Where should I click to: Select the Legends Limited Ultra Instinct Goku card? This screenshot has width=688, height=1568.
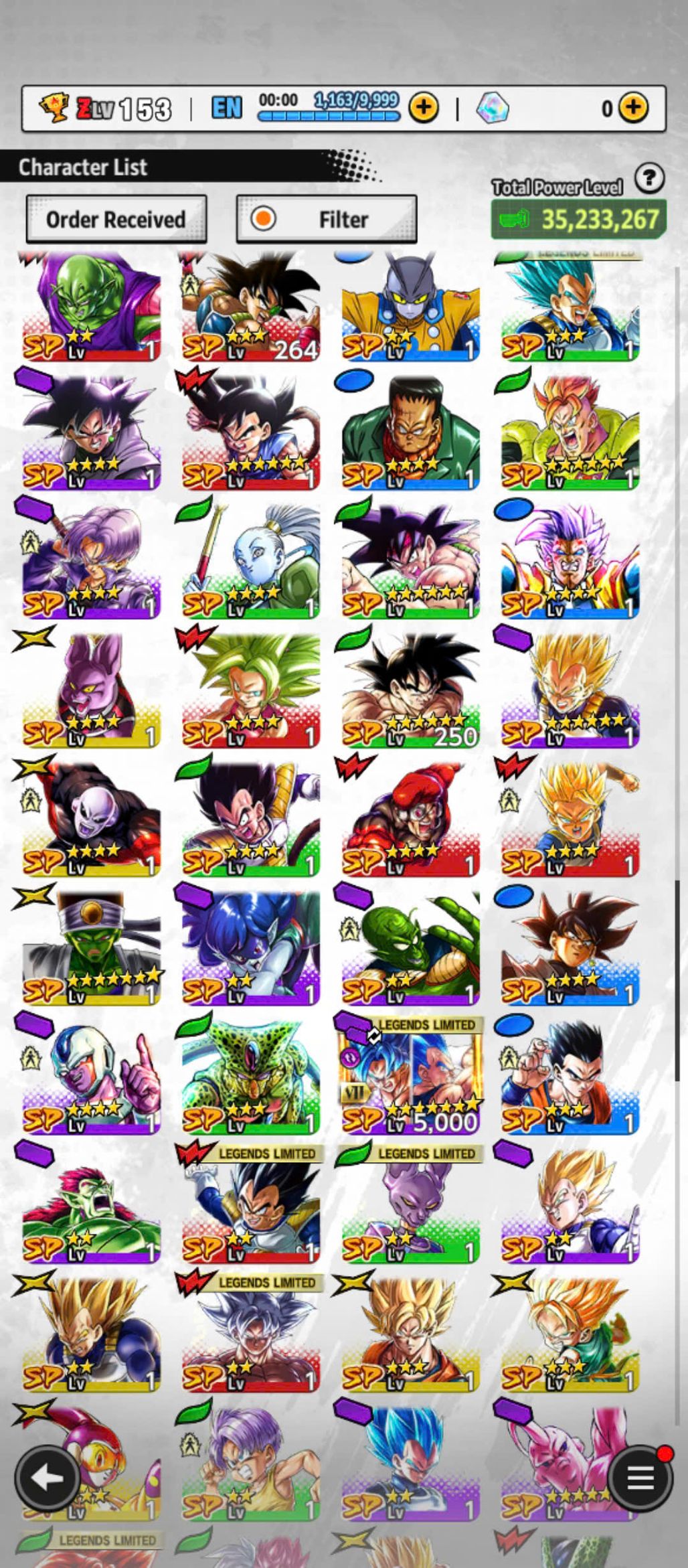(x=251, y=1337)
